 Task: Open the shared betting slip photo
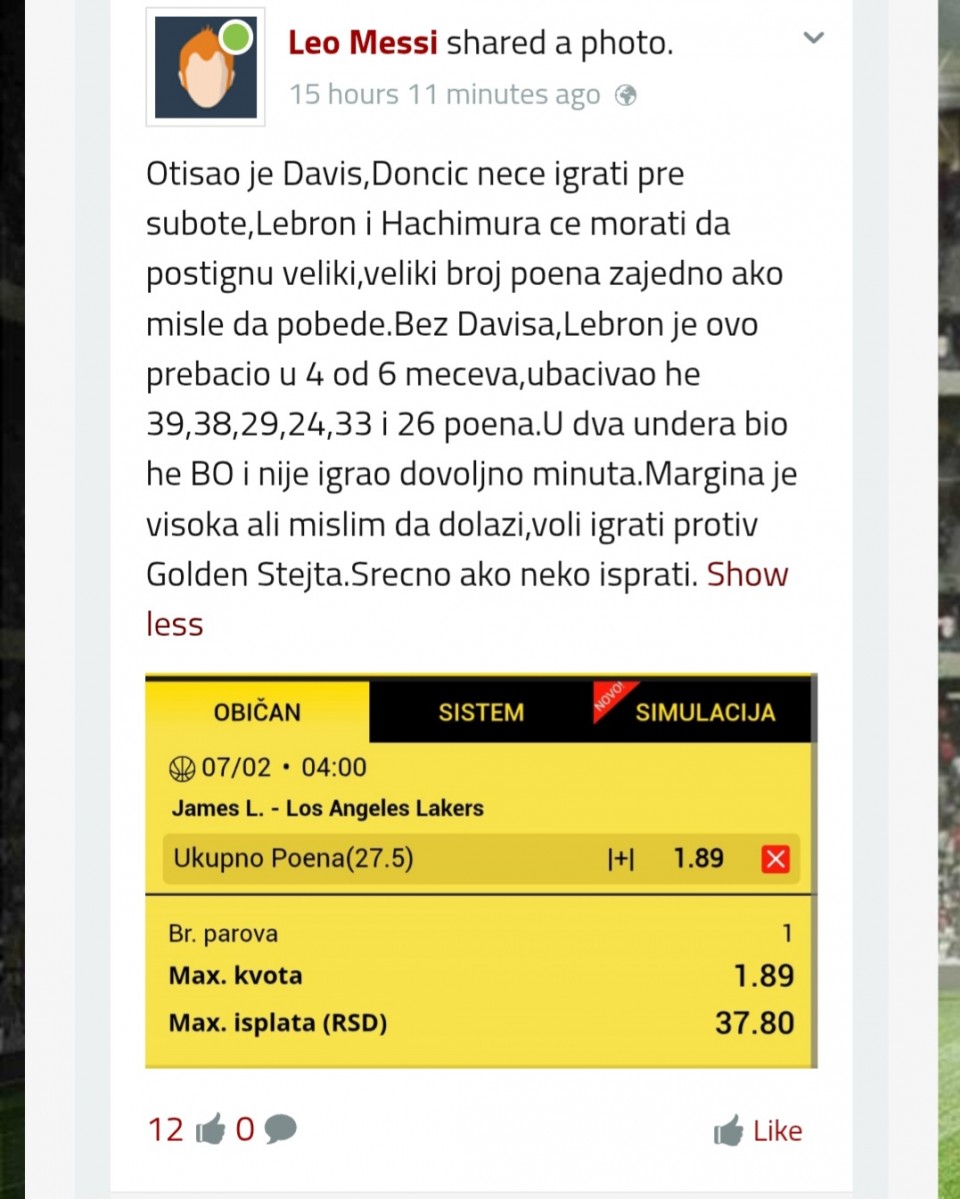480,870
